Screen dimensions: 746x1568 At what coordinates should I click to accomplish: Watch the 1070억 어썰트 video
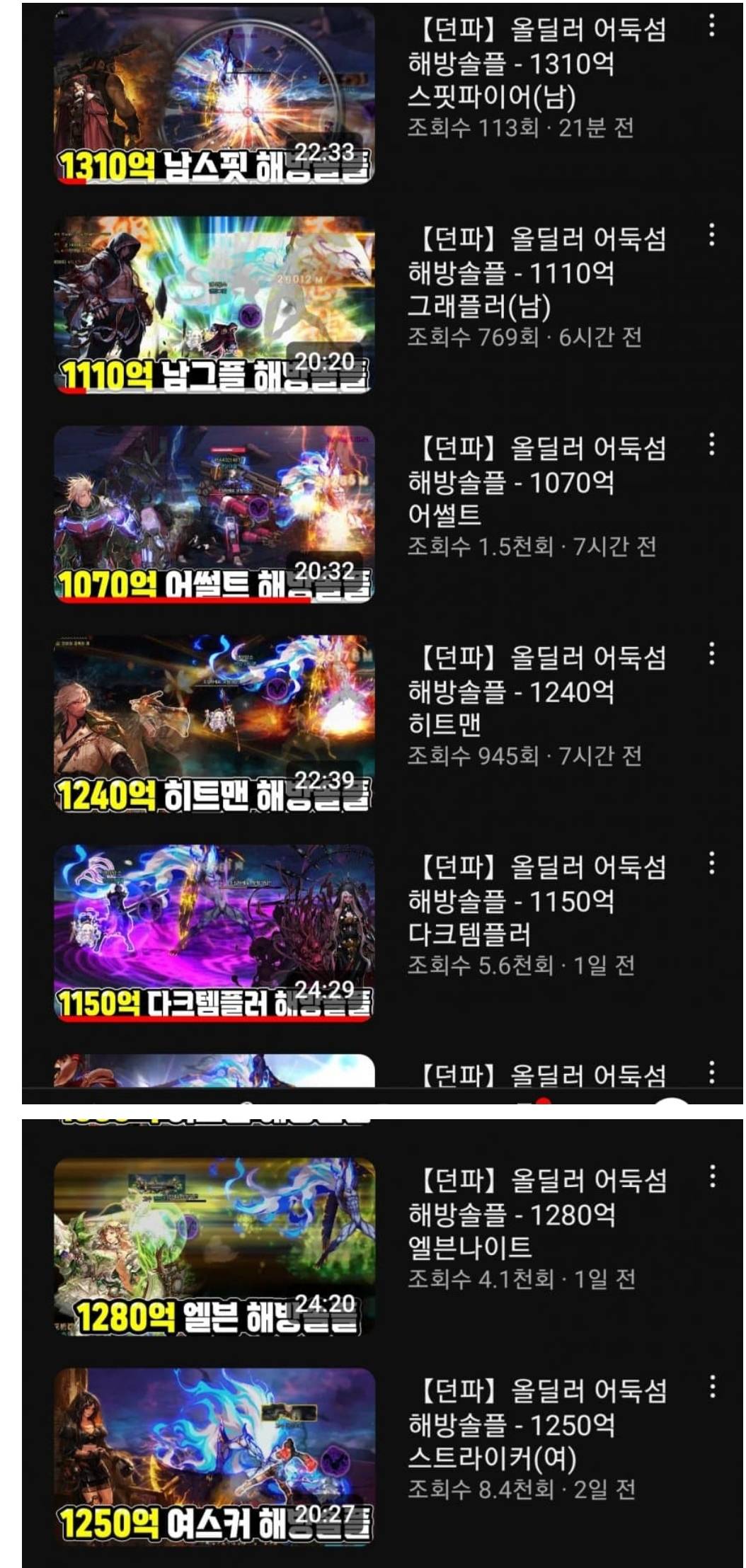[x=214, y=514]
